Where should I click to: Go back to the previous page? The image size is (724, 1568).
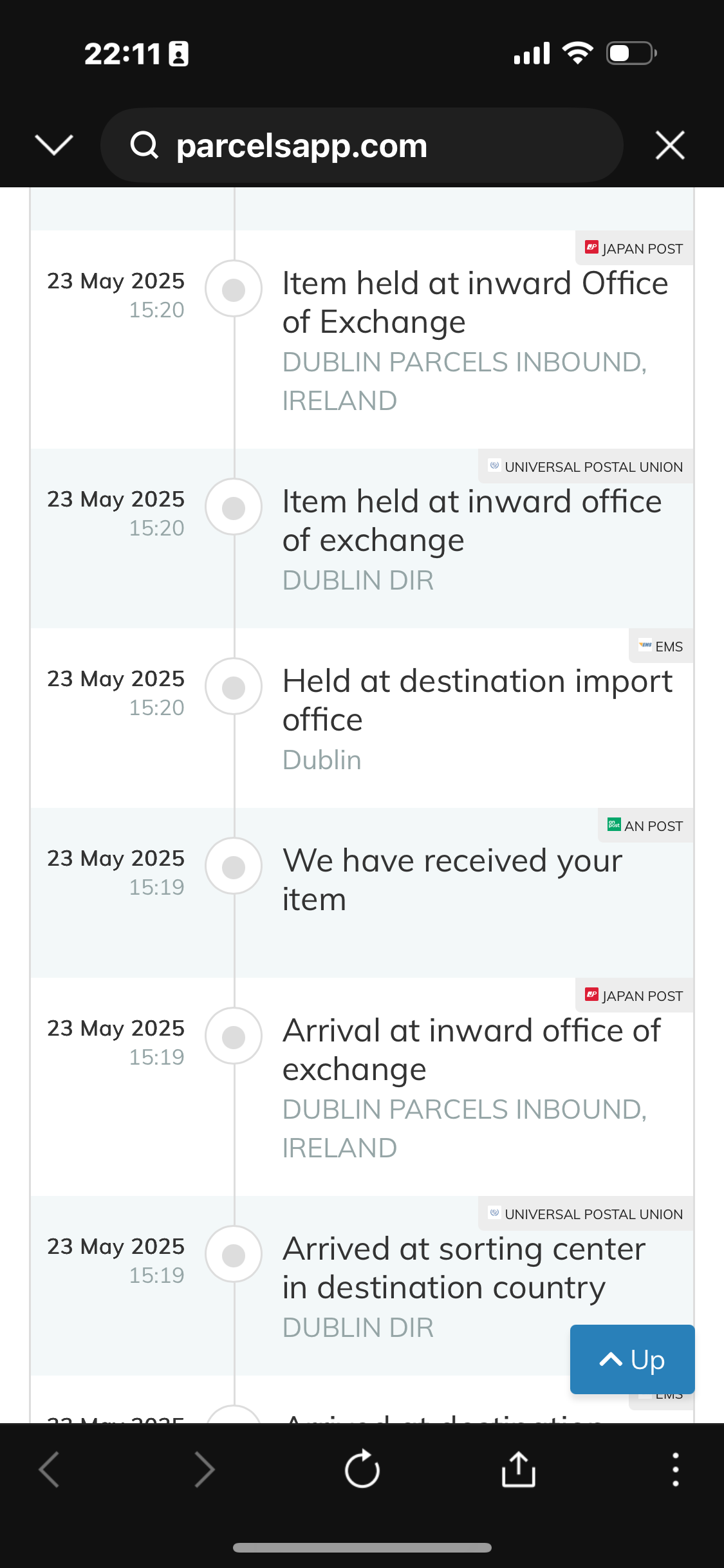(50, 1470)
